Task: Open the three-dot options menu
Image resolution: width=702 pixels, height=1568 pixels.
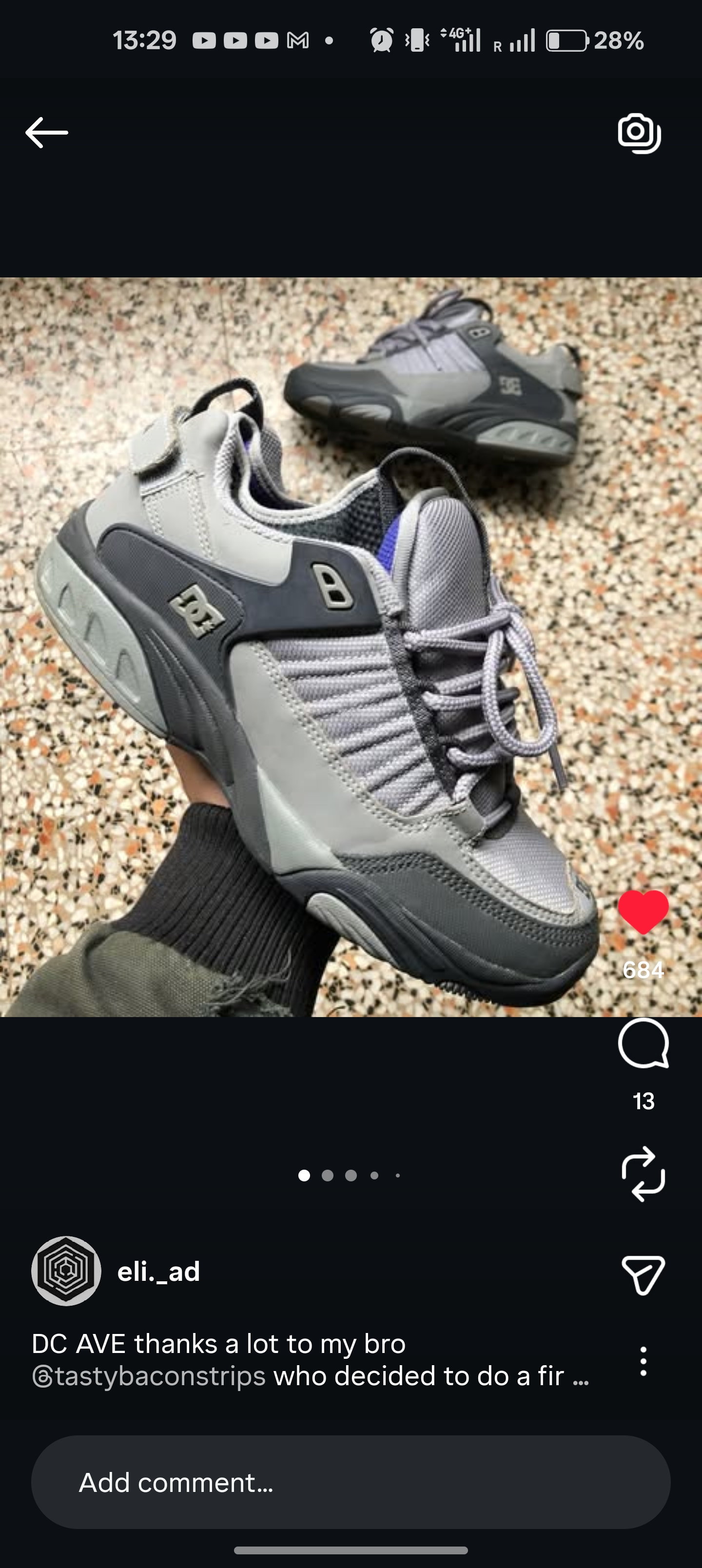Action: tap(643, 1361)
